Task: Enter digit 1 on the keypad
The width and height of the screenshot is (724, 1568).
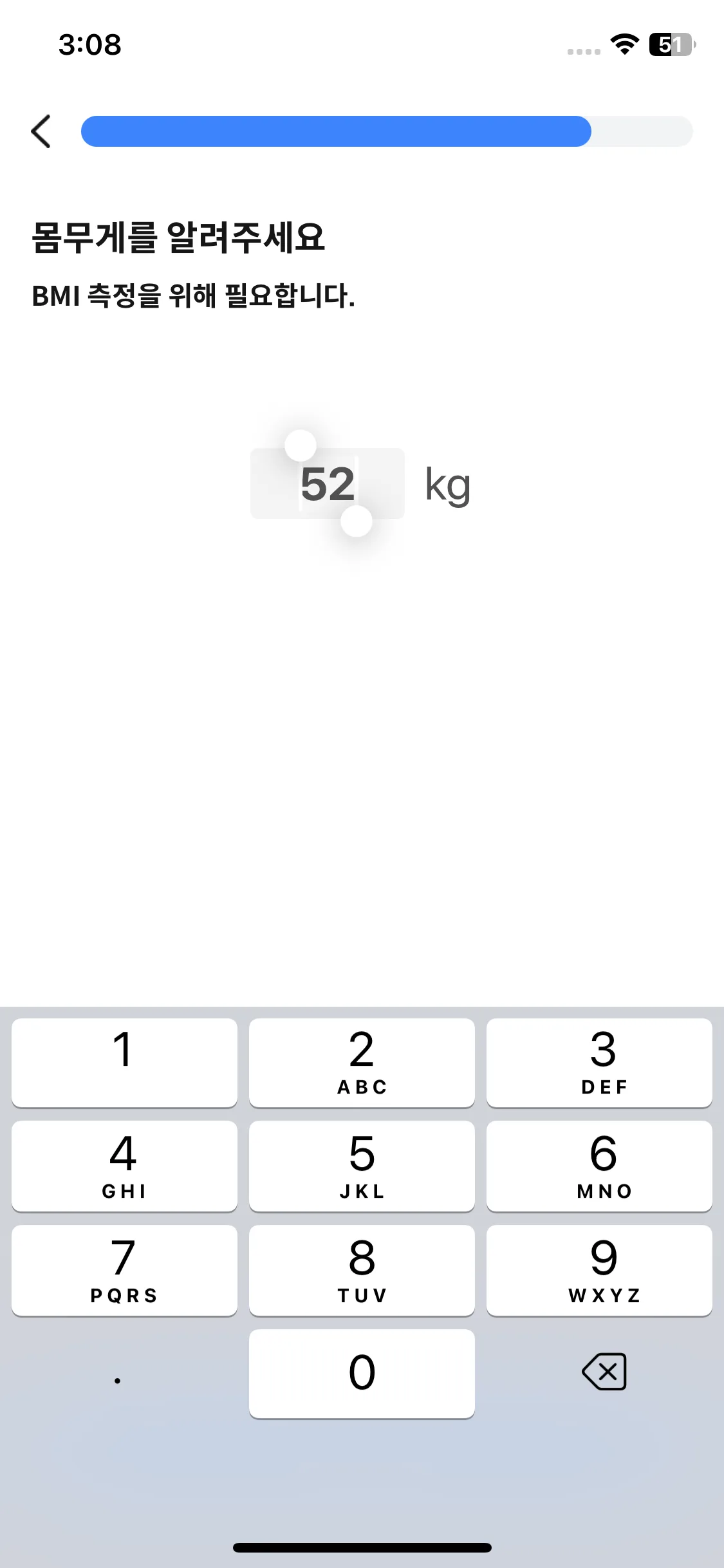Action: click(x=124, y=1062)
